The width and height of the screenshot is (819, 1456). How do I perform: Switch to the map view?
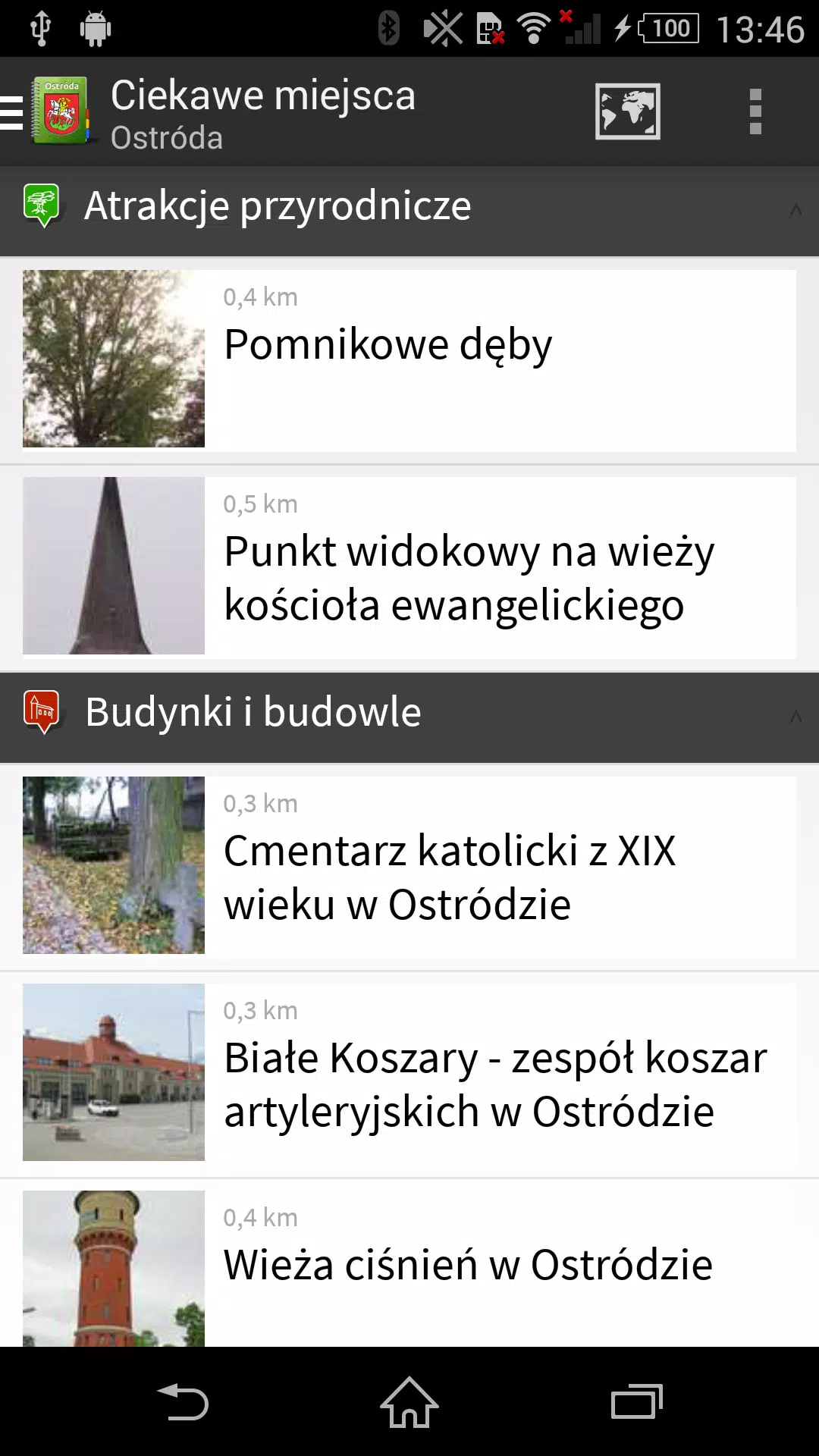click(628, 111)
